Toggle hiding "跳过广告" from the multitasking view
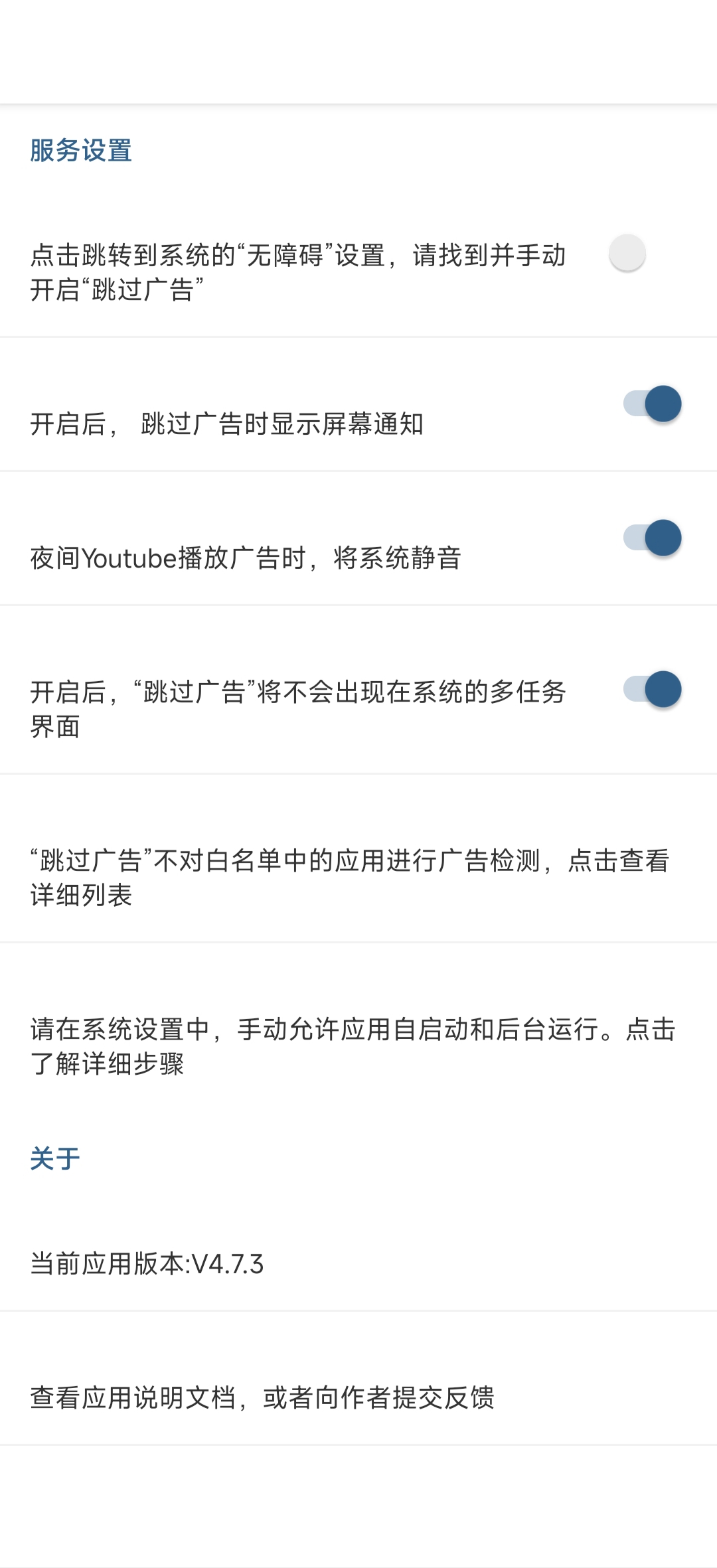 click(x=652, y=689)
